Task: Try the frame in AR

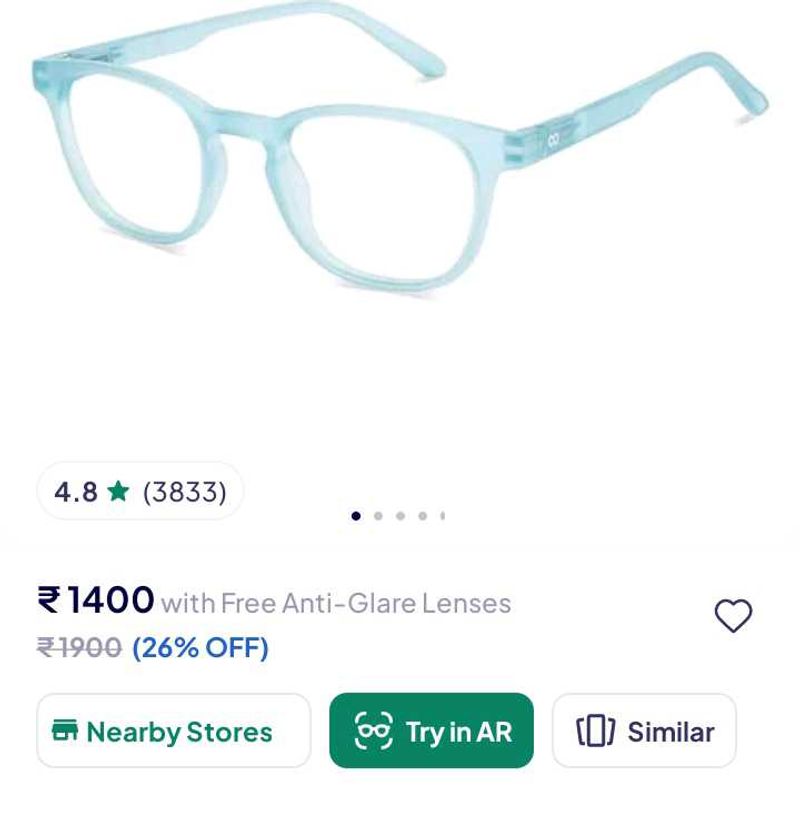Action: pyautogui.click(x=431, y=731)
